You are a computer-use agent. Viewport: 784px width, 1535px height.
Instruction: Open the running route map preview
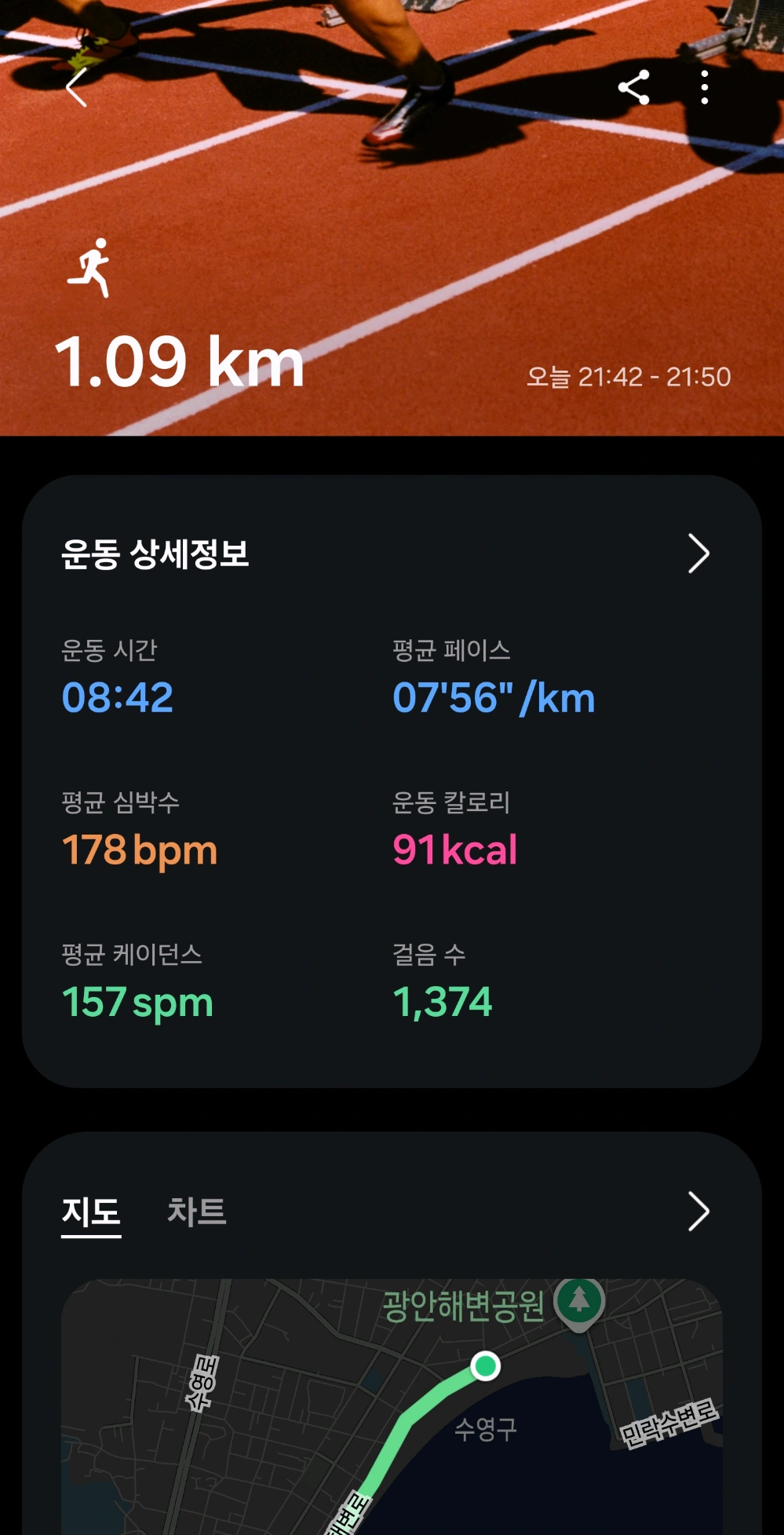pos(392,1405)
